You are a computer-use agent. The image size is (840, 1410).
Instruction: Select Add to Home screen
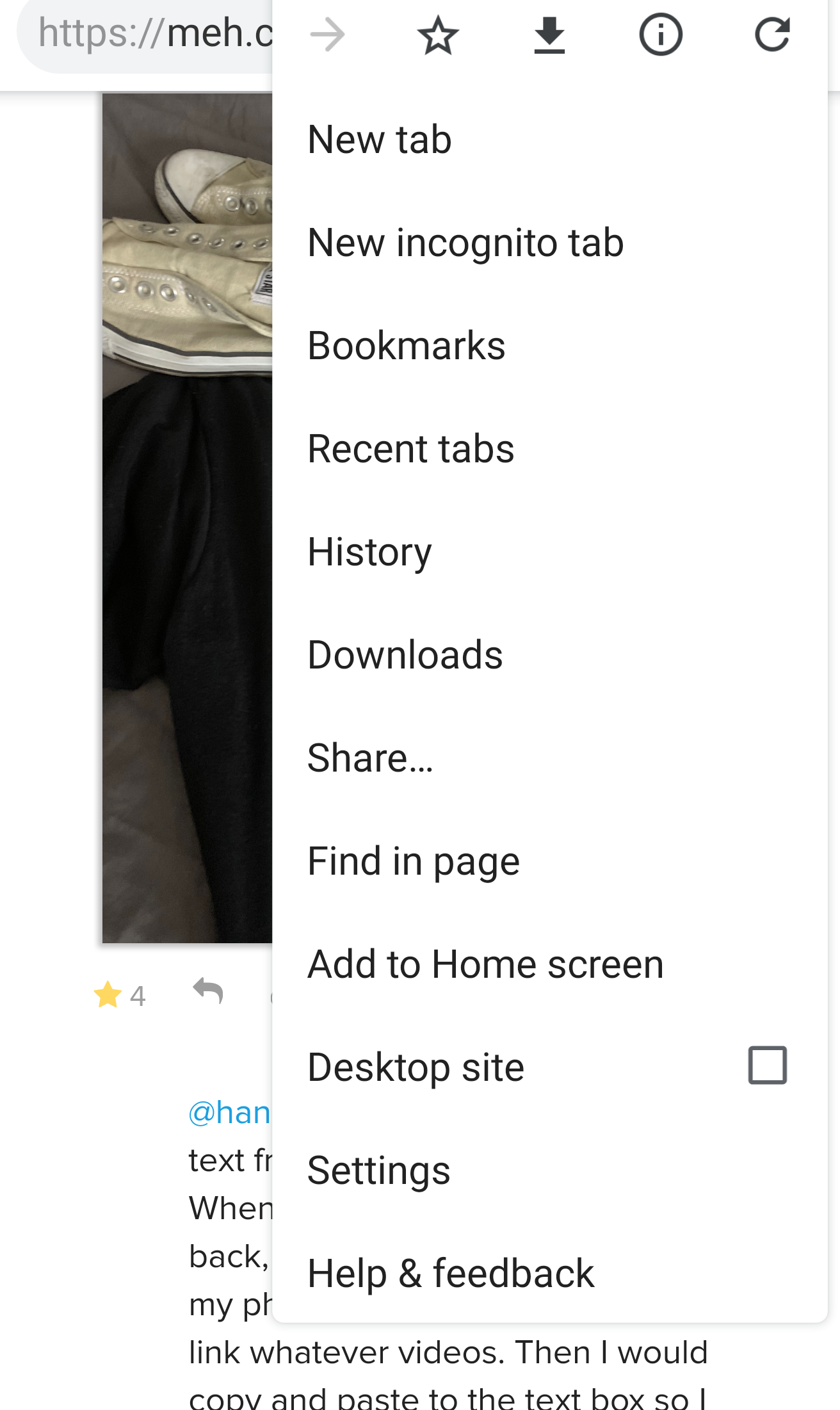coord(485,964)
